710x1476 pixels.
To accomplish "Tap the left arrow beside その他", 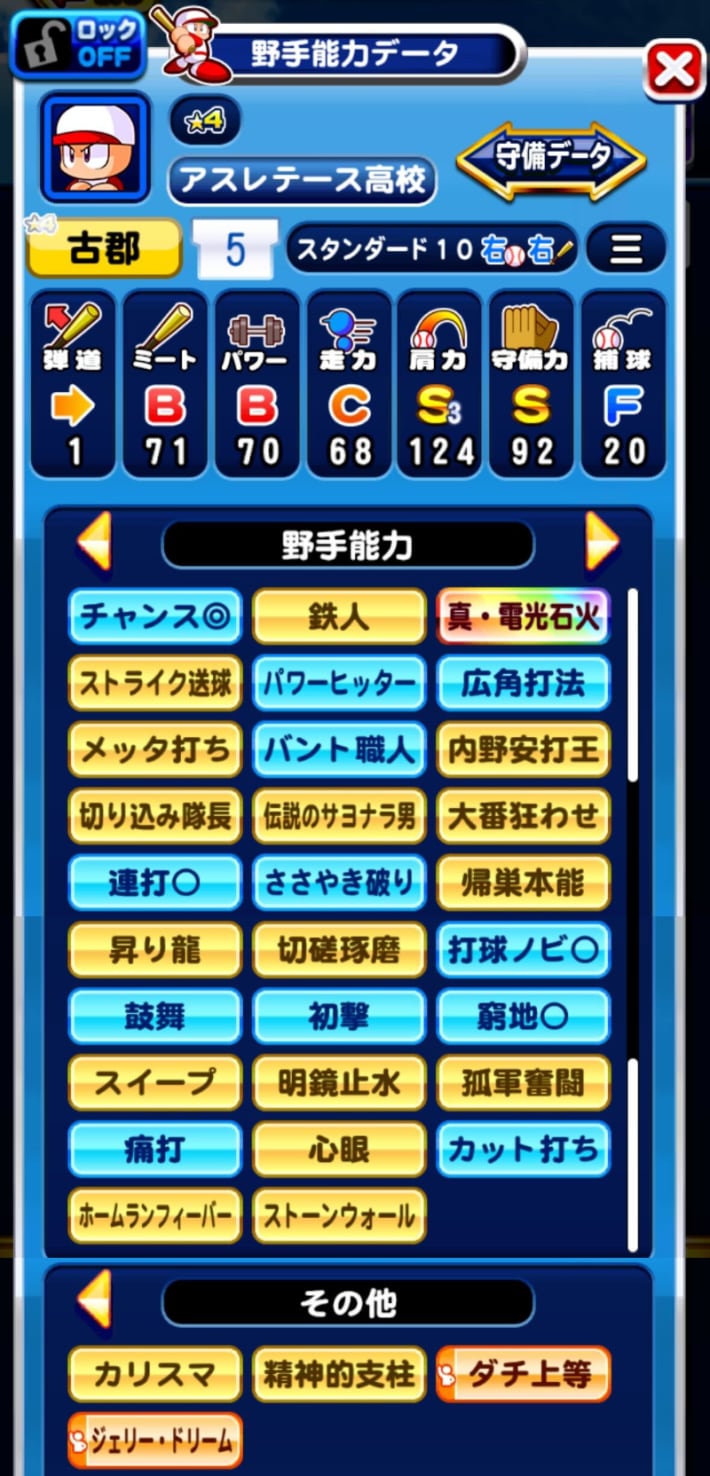I will (95, 1301).
